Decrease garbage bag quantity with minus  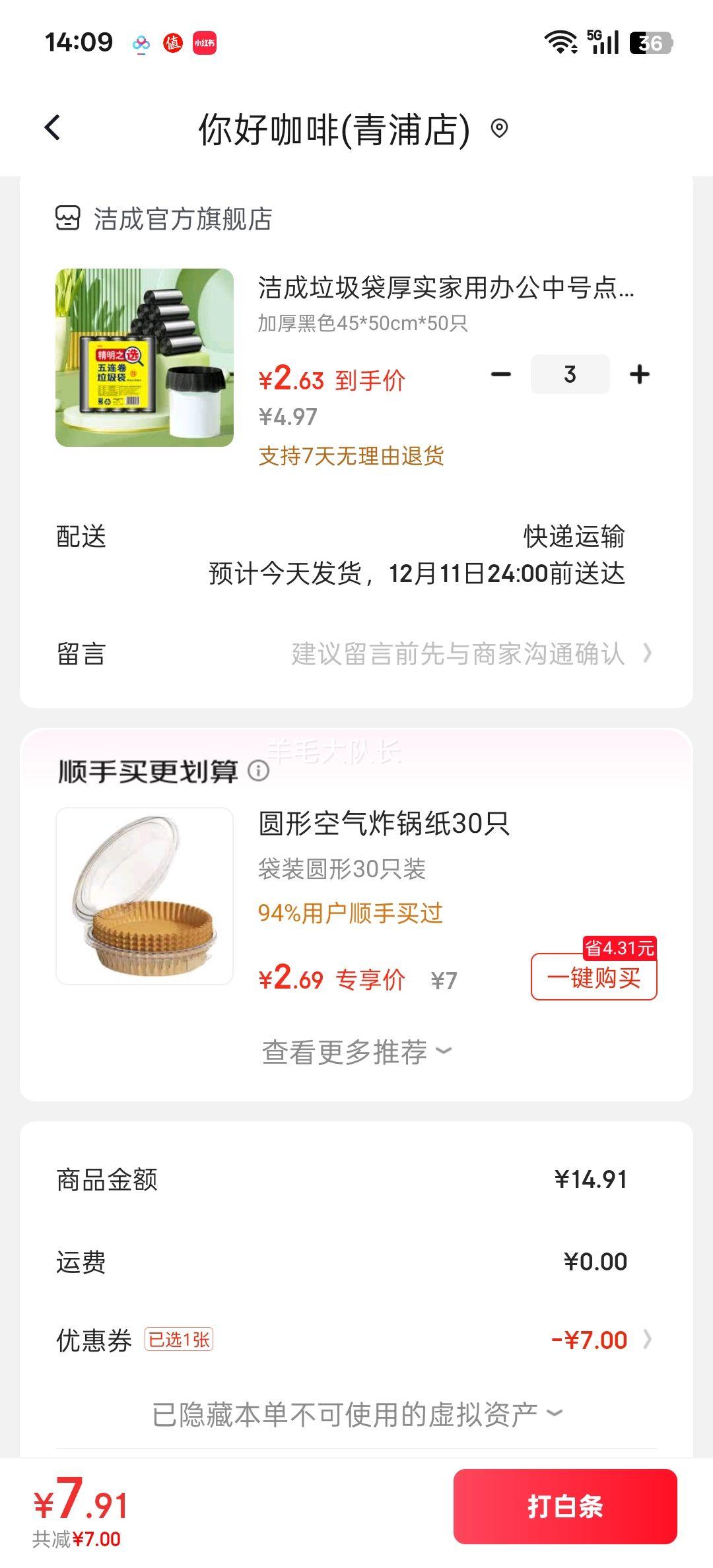pyautogui.click(x=501, y=375)
